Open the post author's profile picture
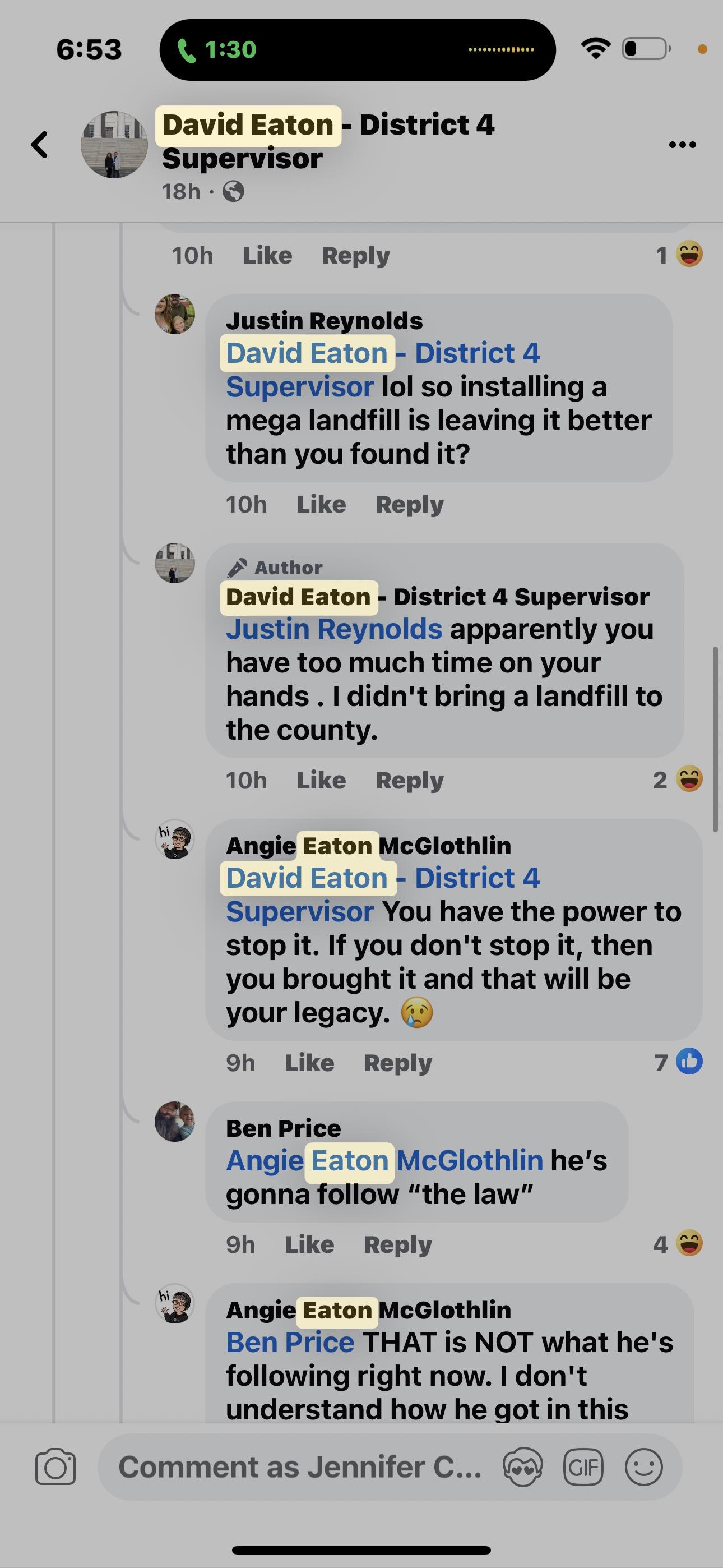The width and height of the screenshot is (723, 1568). click(x=114, y=145)
